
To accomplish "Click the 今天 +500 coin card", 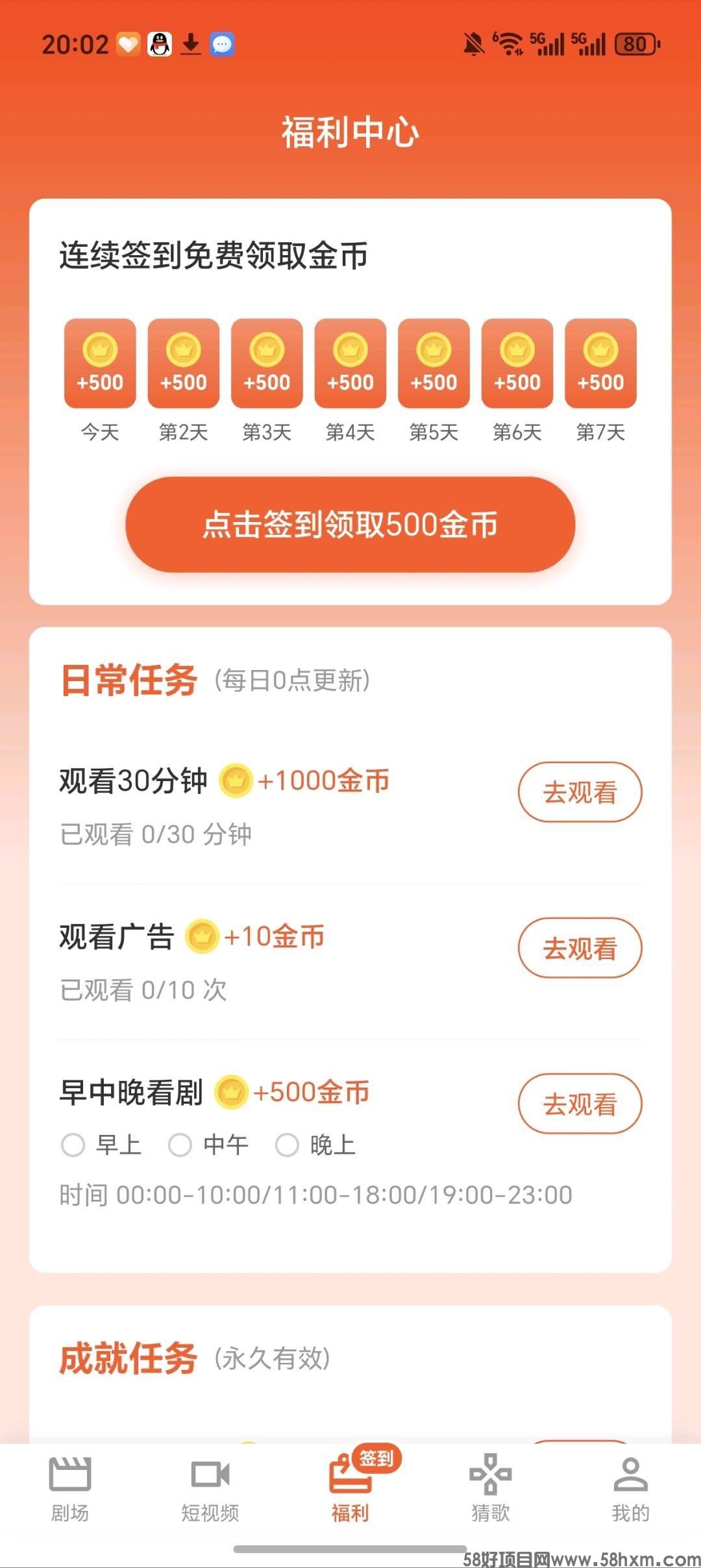I will pyautogui.click(x=99, y=364).
